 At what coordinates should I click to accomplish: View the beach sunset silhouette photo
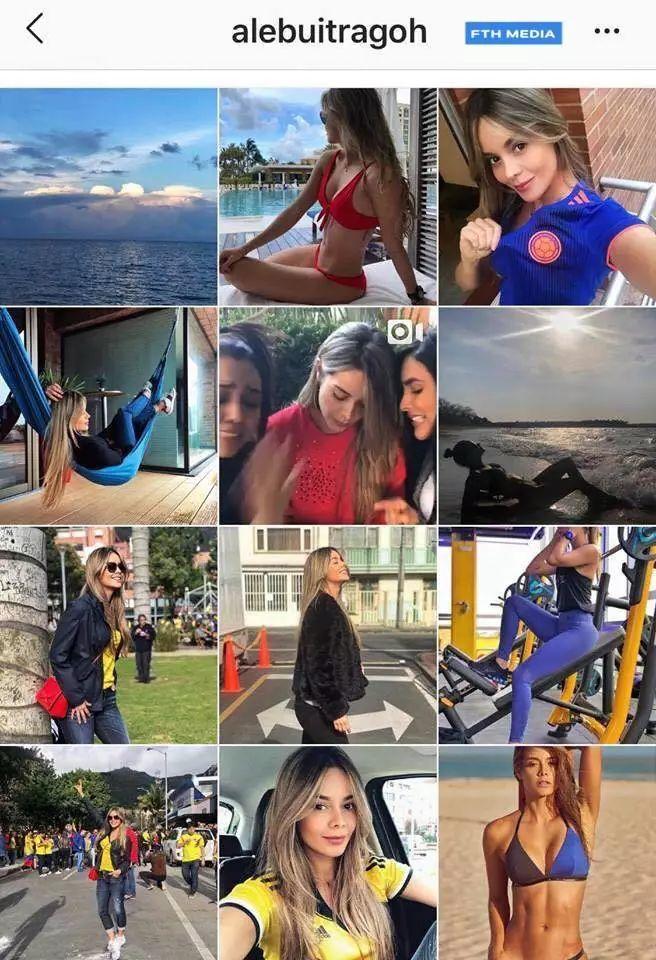point(547,416)
